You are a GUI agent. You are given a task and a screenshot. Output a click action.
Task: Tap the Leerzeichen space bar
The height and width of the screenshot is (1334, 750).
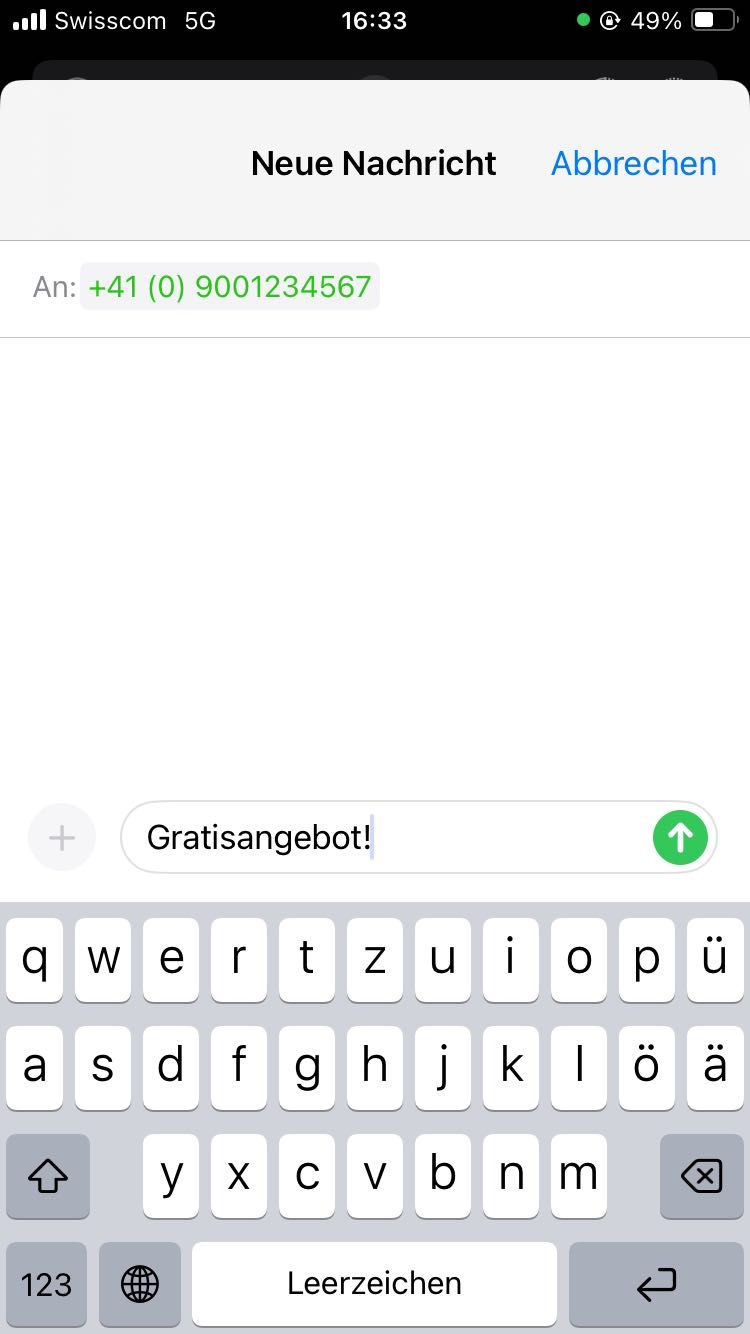(x=374, y=1284)
